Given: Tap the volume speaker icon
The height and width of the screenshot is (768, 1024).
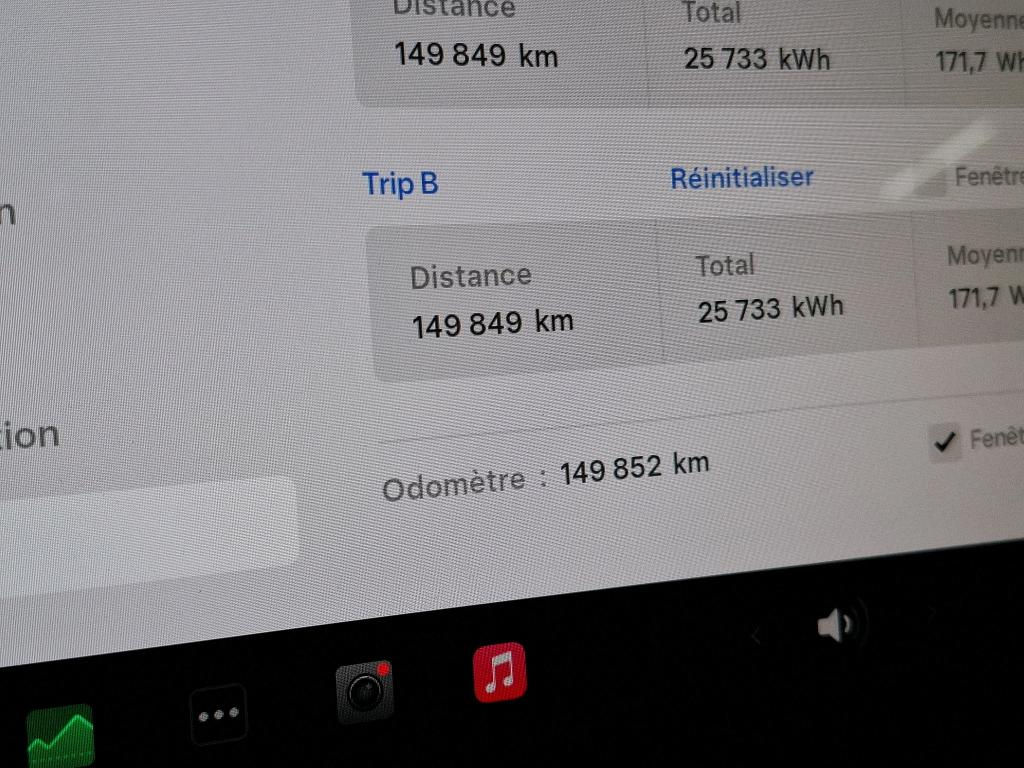Looking at the screenshot, I should [837, 627].
